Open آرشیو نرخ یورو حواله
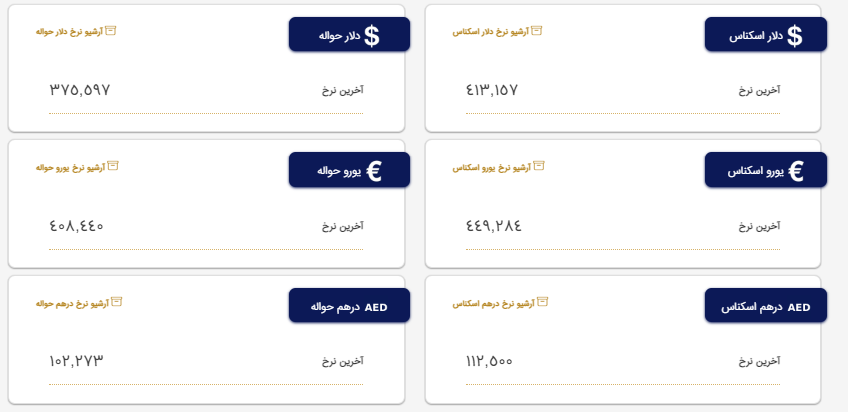Viewport: 848px width, 412px height. [x=78, y=167]
